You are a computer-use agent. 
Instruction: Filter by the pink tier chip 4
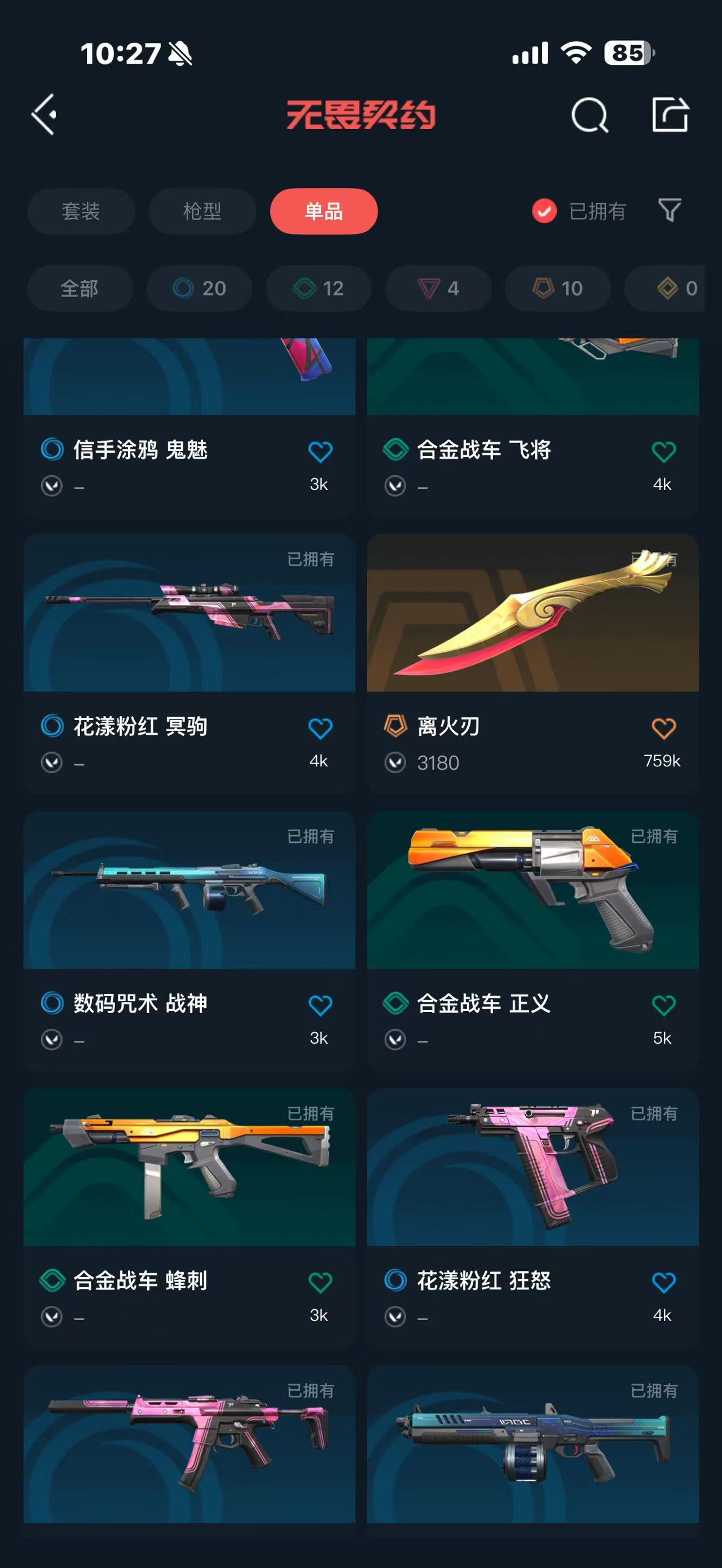pos(438,288)
